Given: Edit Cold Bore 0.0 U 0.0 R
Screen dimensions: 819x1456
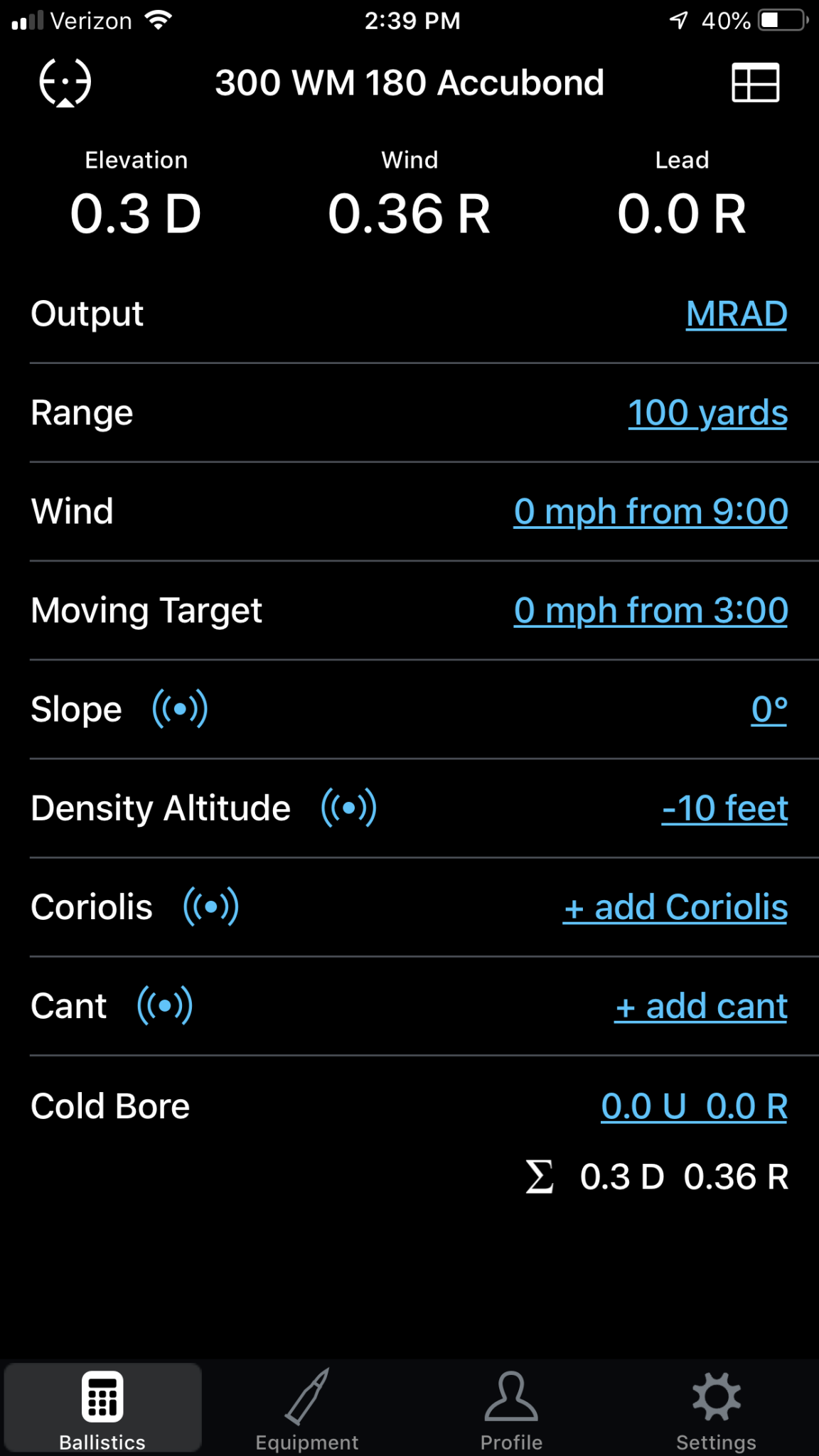Looking at the screenshot, I should (694, 1106).
